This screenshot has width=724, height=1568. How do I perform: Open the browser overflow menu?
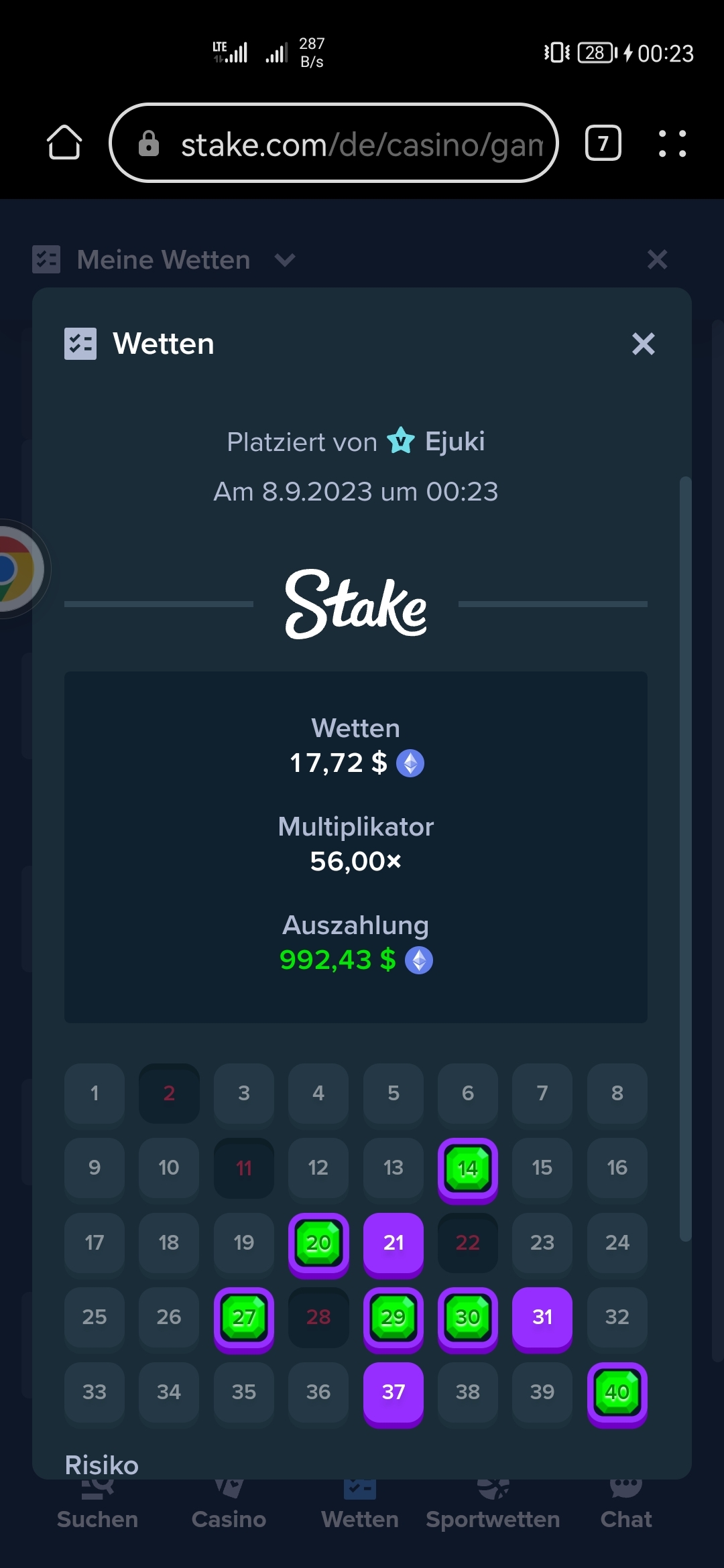point(672,143)
